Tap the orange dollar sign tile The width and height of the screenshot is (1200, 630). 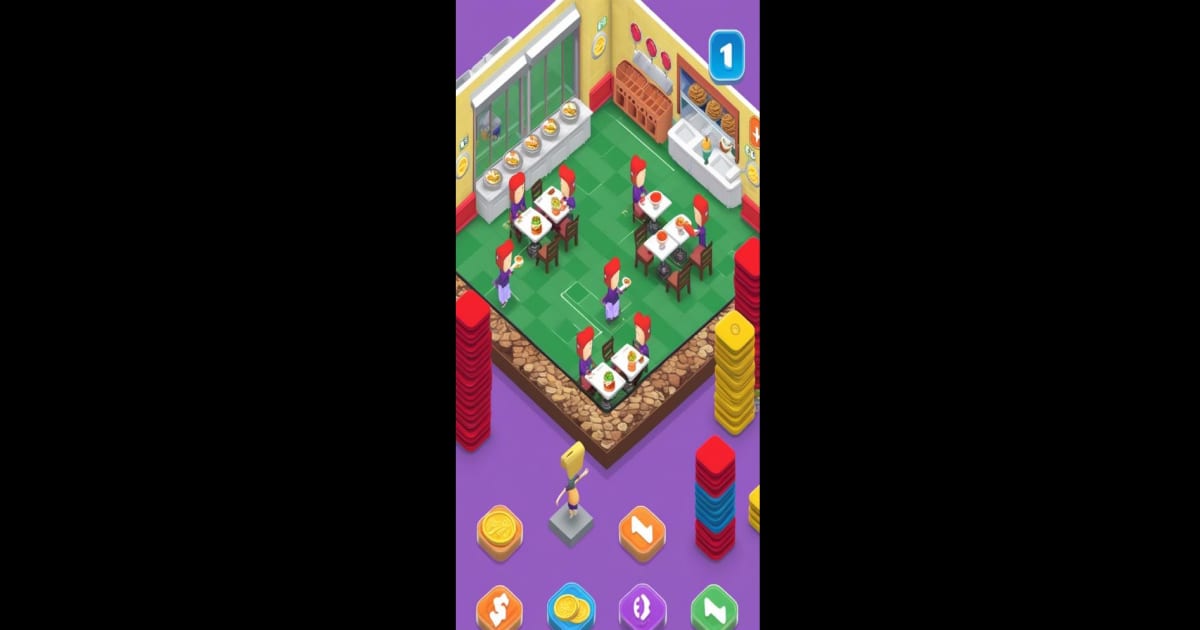[x=499, y=608]
